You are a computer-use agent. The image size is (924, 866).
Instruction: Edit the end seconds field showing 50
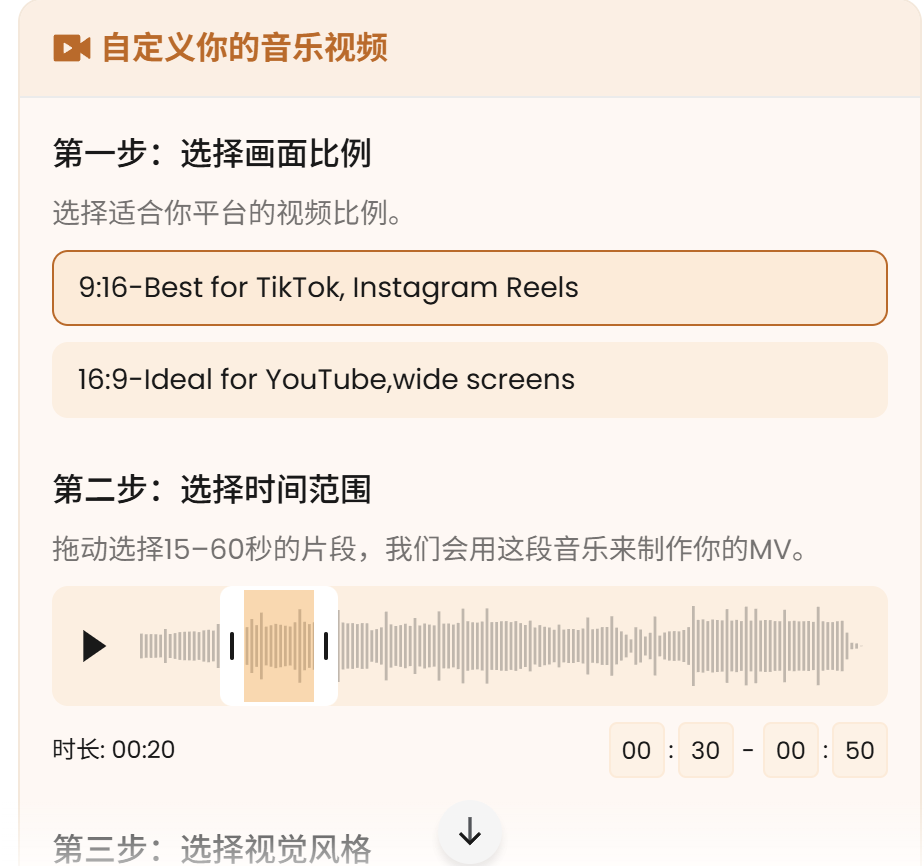(859, 750)
